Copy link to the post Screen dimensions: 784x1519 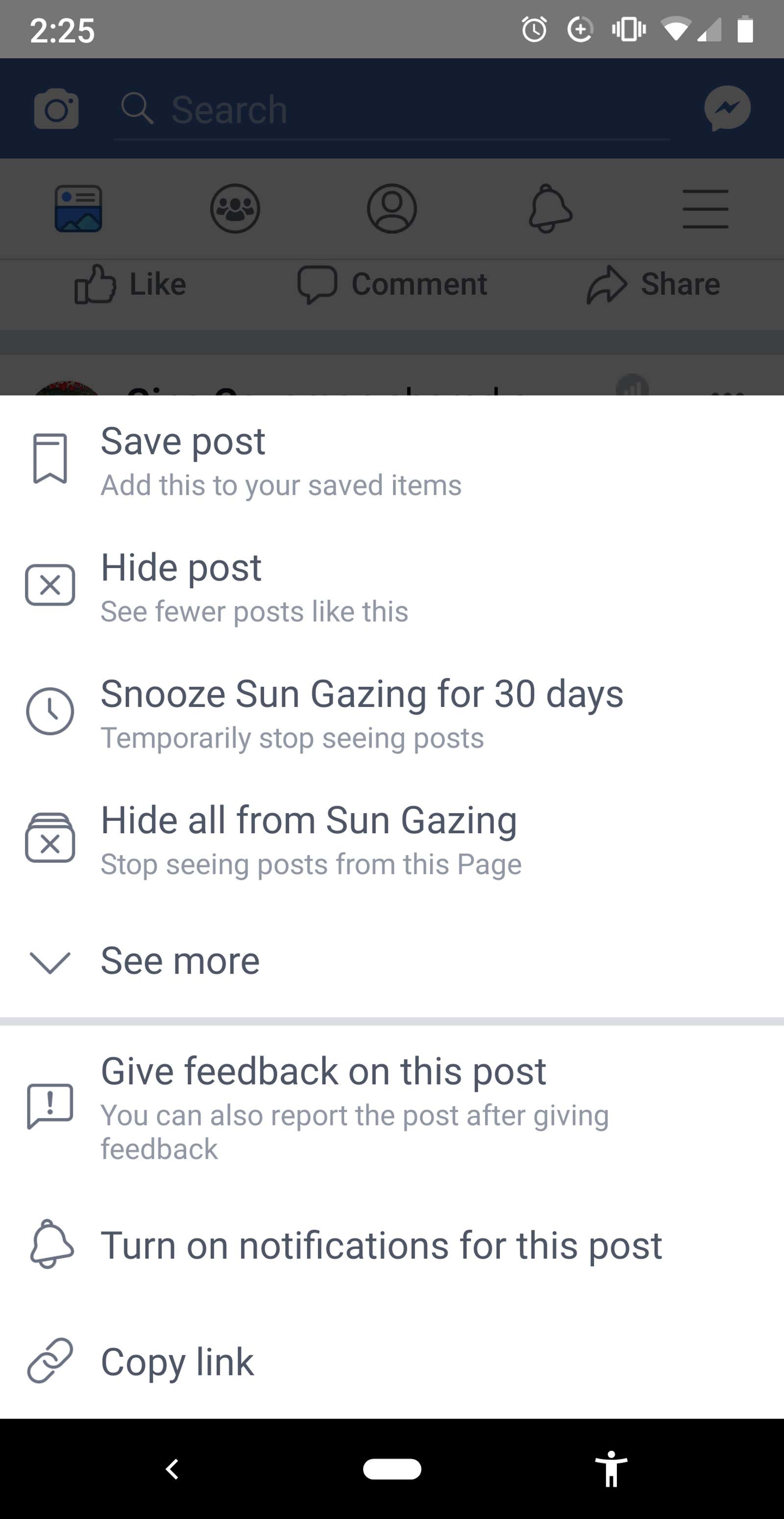(x=392, y=1361)
